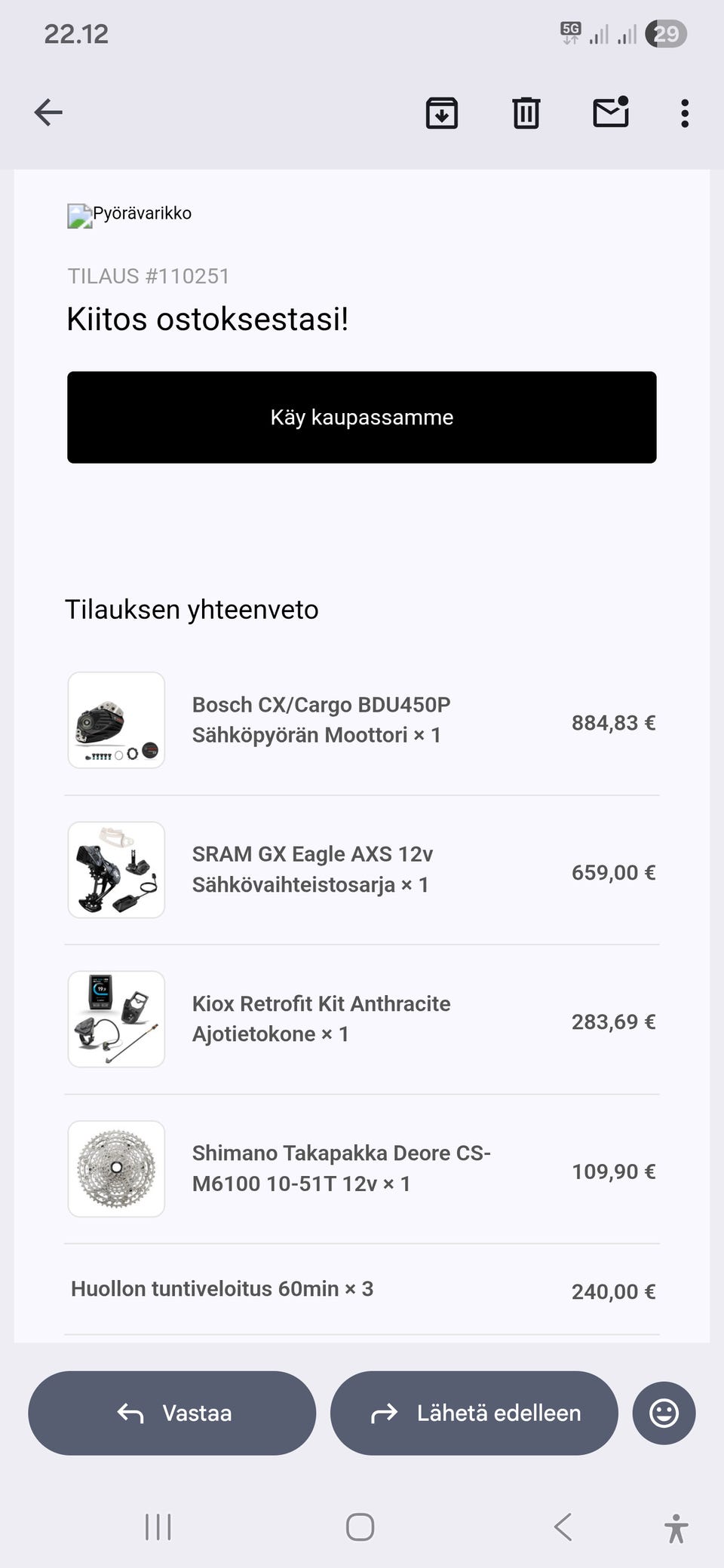
Task: Archive this email
Action: pyautogui.click(x=441, y=113)
